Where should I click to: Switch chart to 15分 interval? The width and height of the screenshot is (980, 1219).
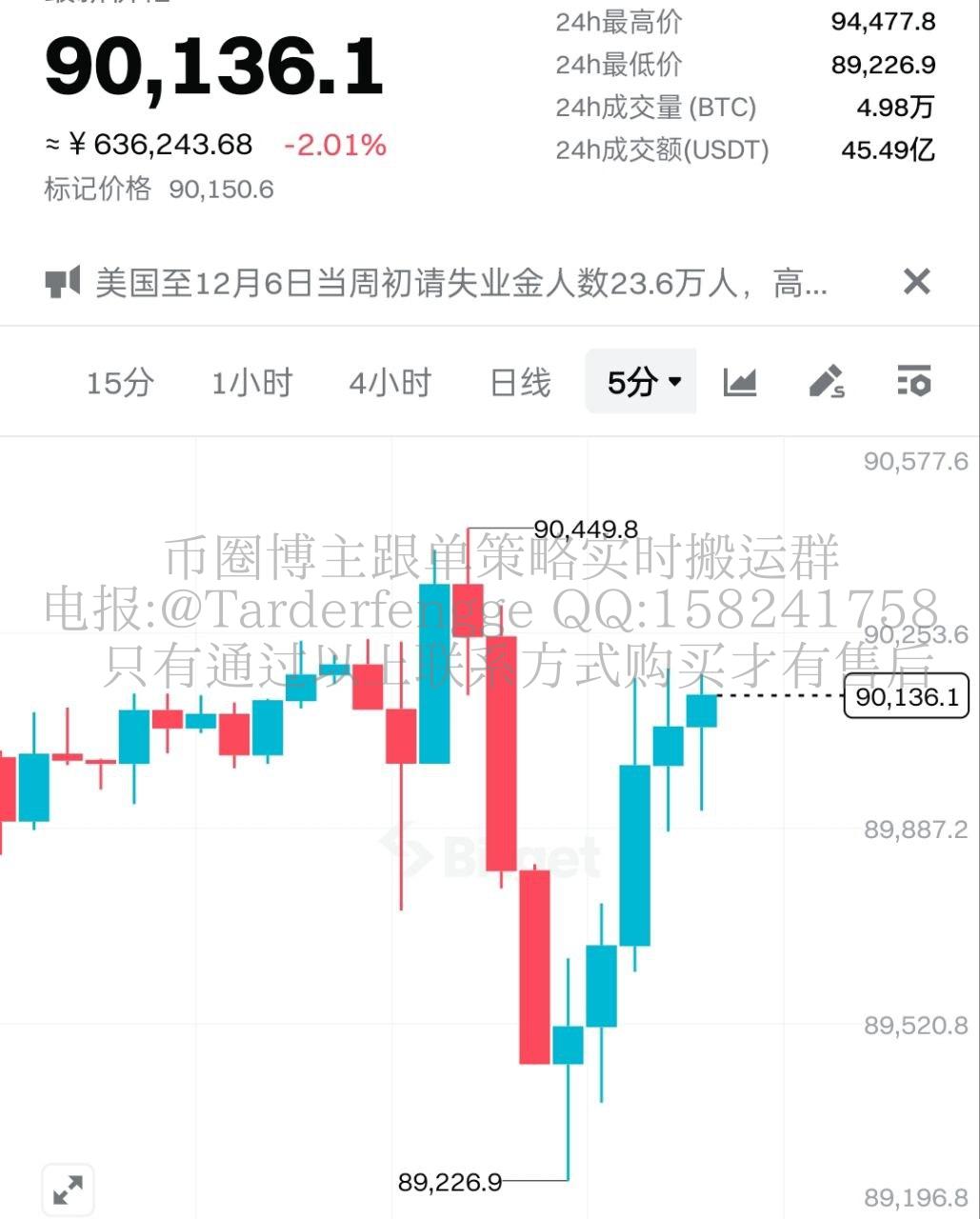120,383
